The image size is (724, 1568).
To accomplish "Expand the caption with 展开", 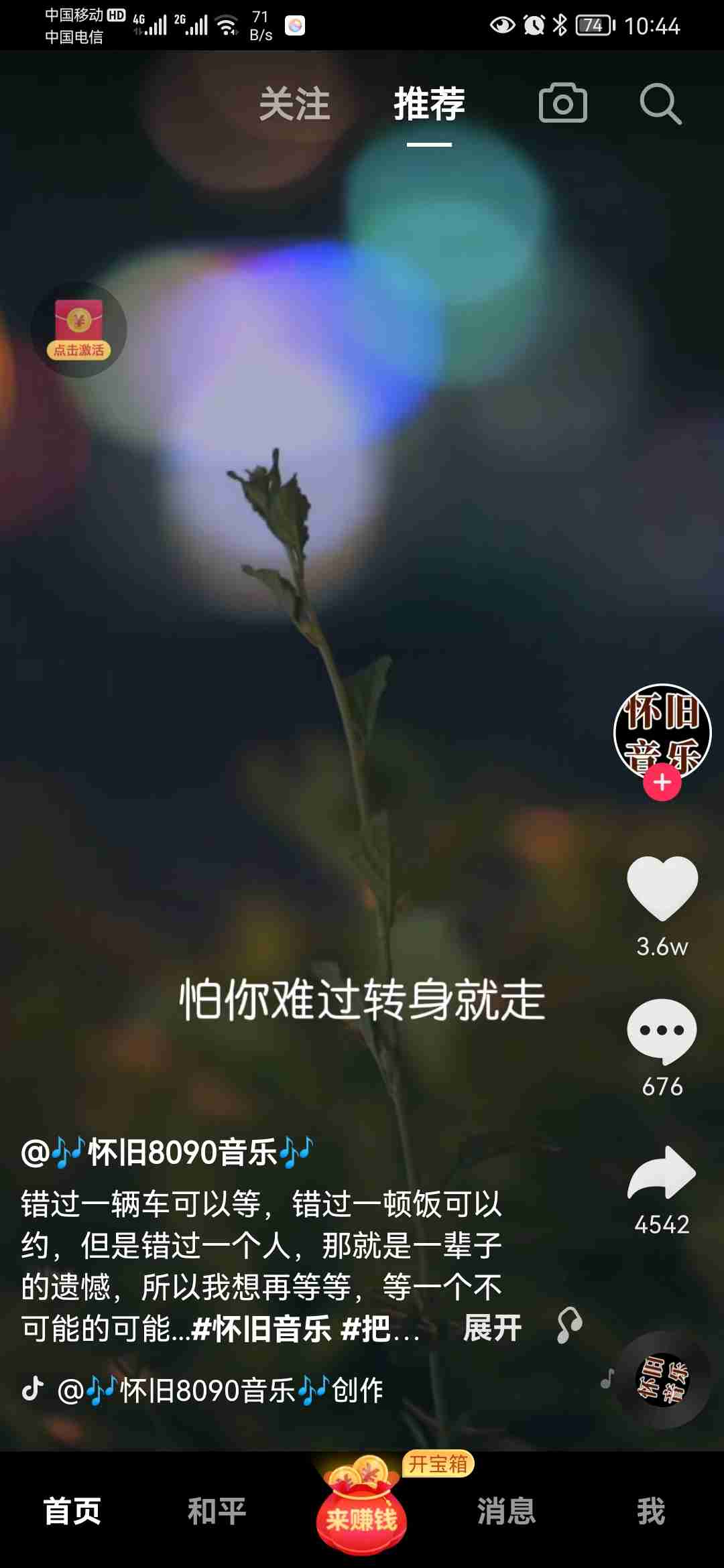I will (492, 1328).
